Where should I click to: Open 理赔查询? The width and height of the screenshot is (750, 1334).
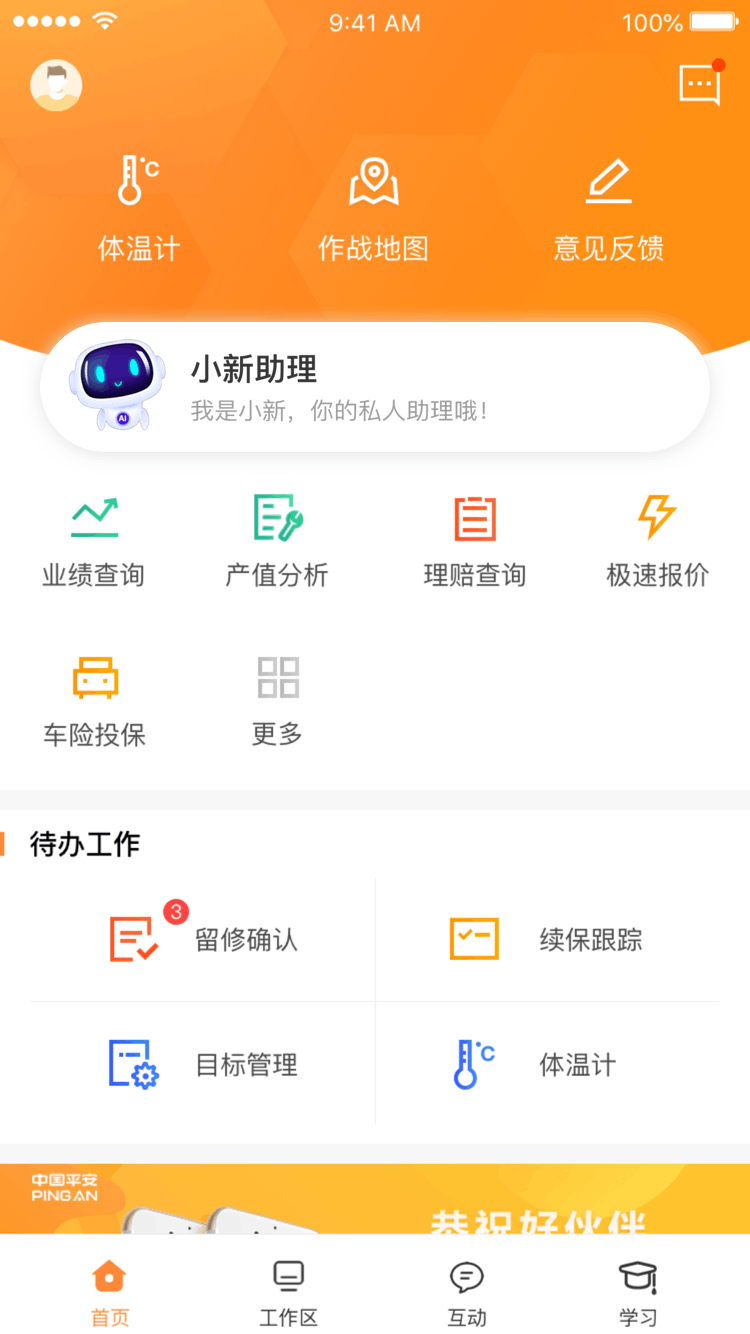475,541
